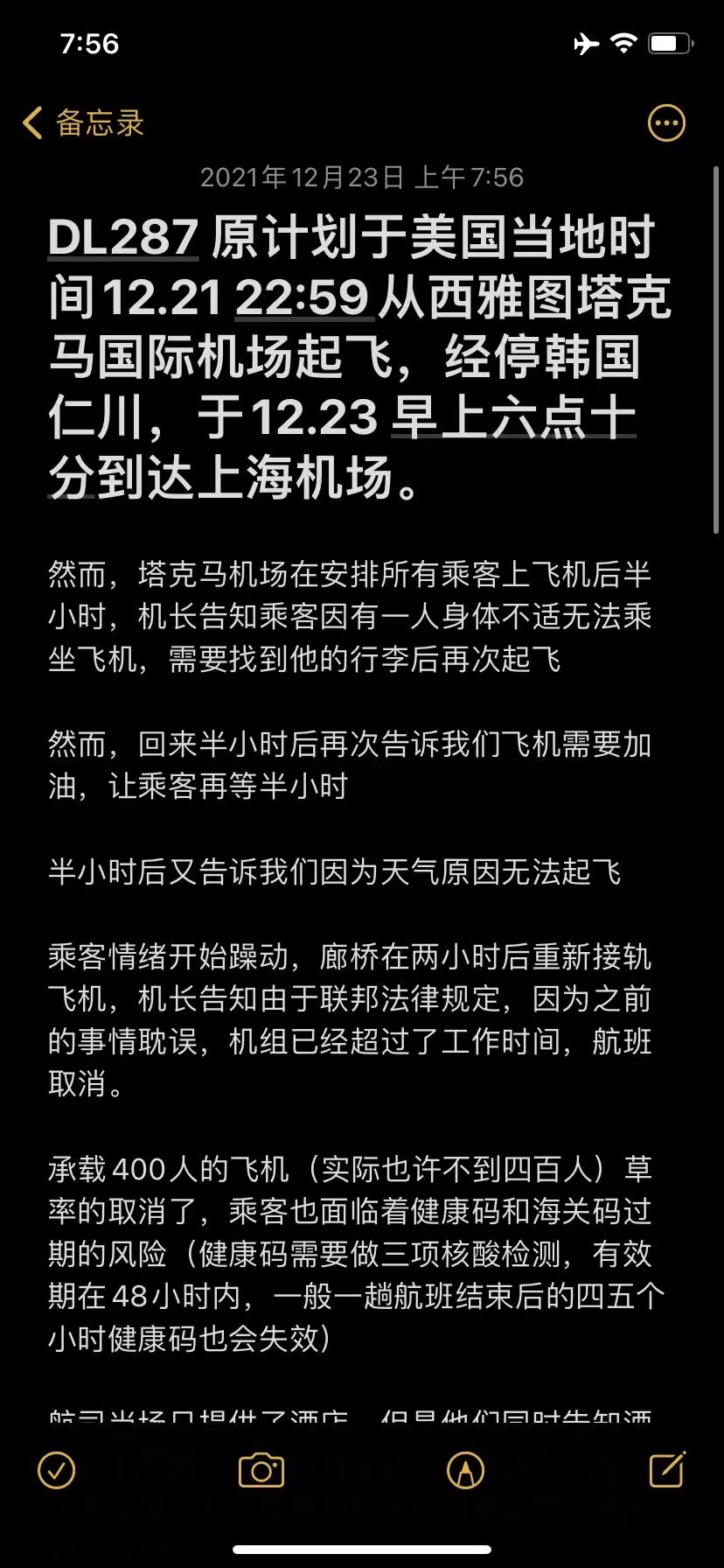Open the markup pen tool
The width and height of the screenshot is (724, 1568).
(x=465, y=1470)
